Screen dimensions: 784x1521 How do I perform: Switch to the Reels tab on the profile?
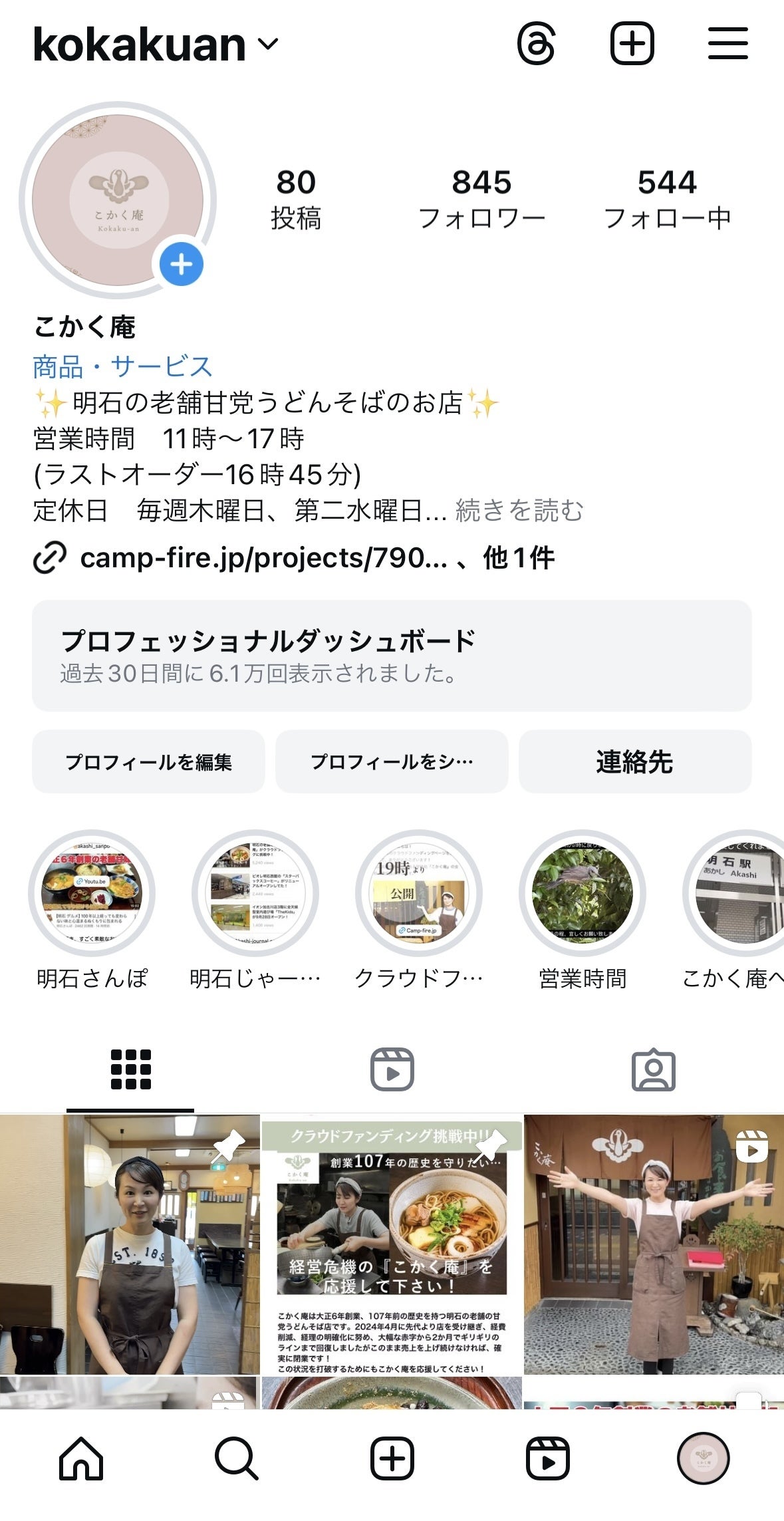pyautogui.click(x=392, y=1069)
